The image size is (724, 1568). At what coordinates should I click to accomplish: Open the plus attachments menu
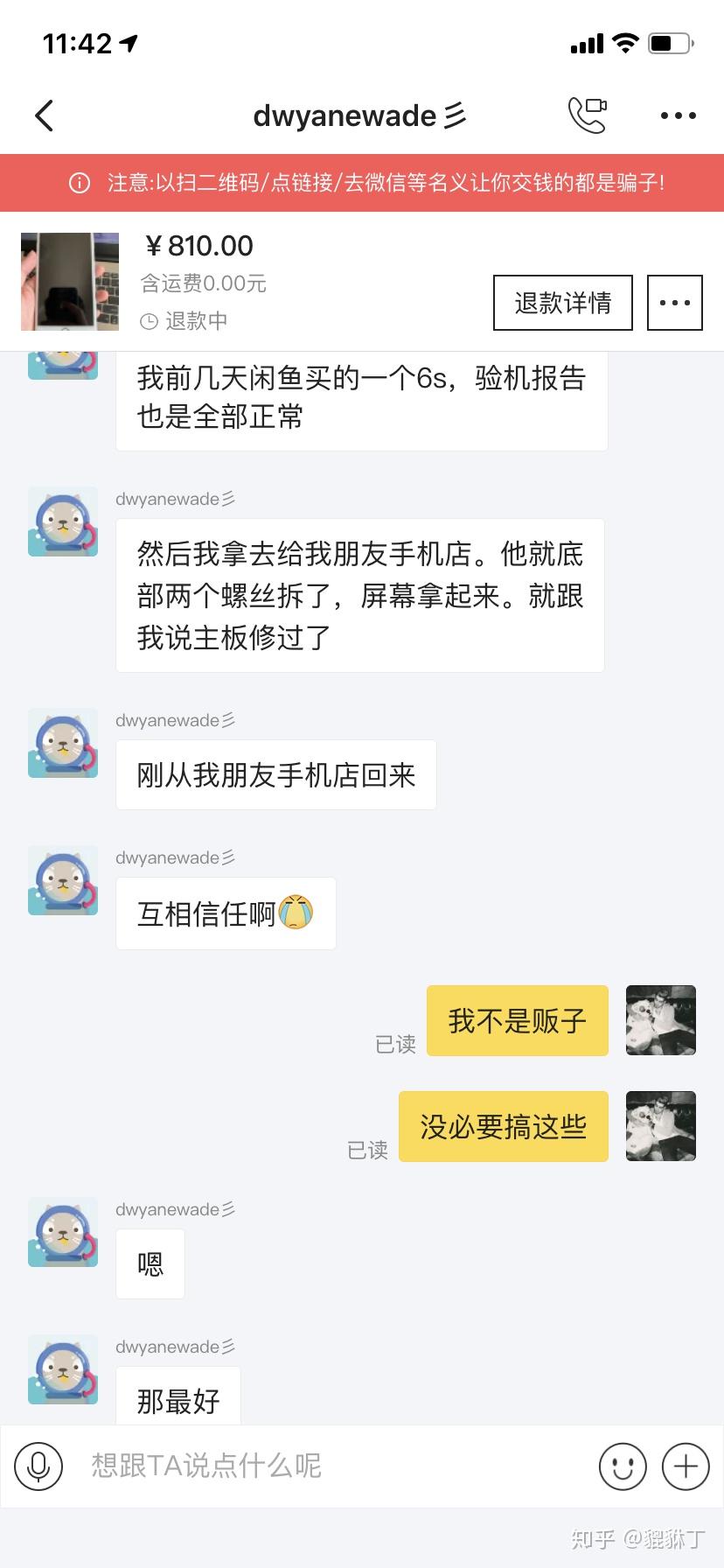pyautogui.click(x=686, y=1466)
